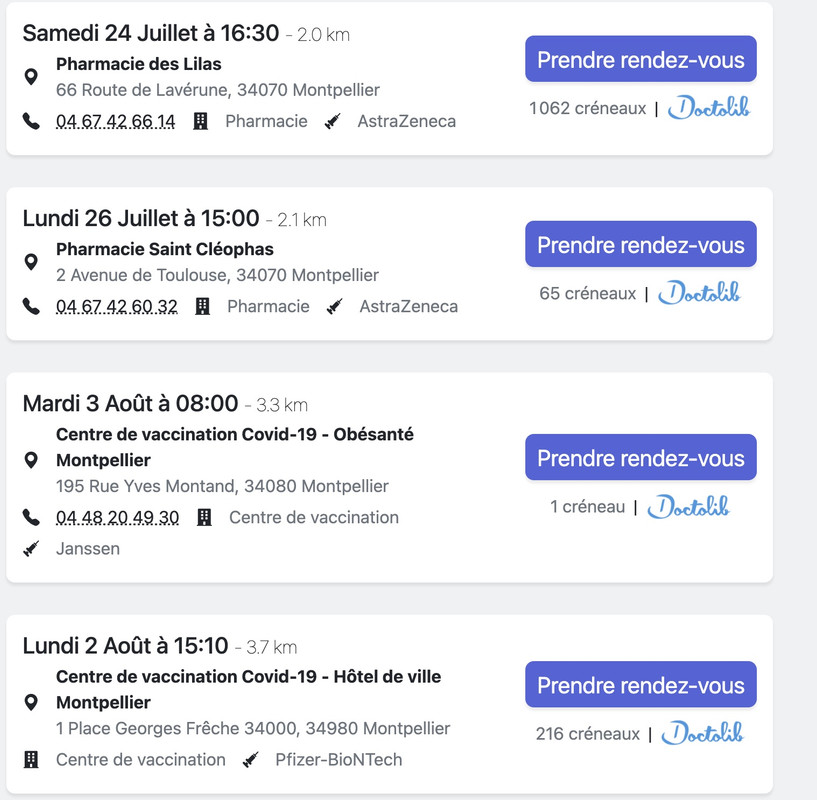Book appointment at Obésanté vaccination centre

pos(640,458)
